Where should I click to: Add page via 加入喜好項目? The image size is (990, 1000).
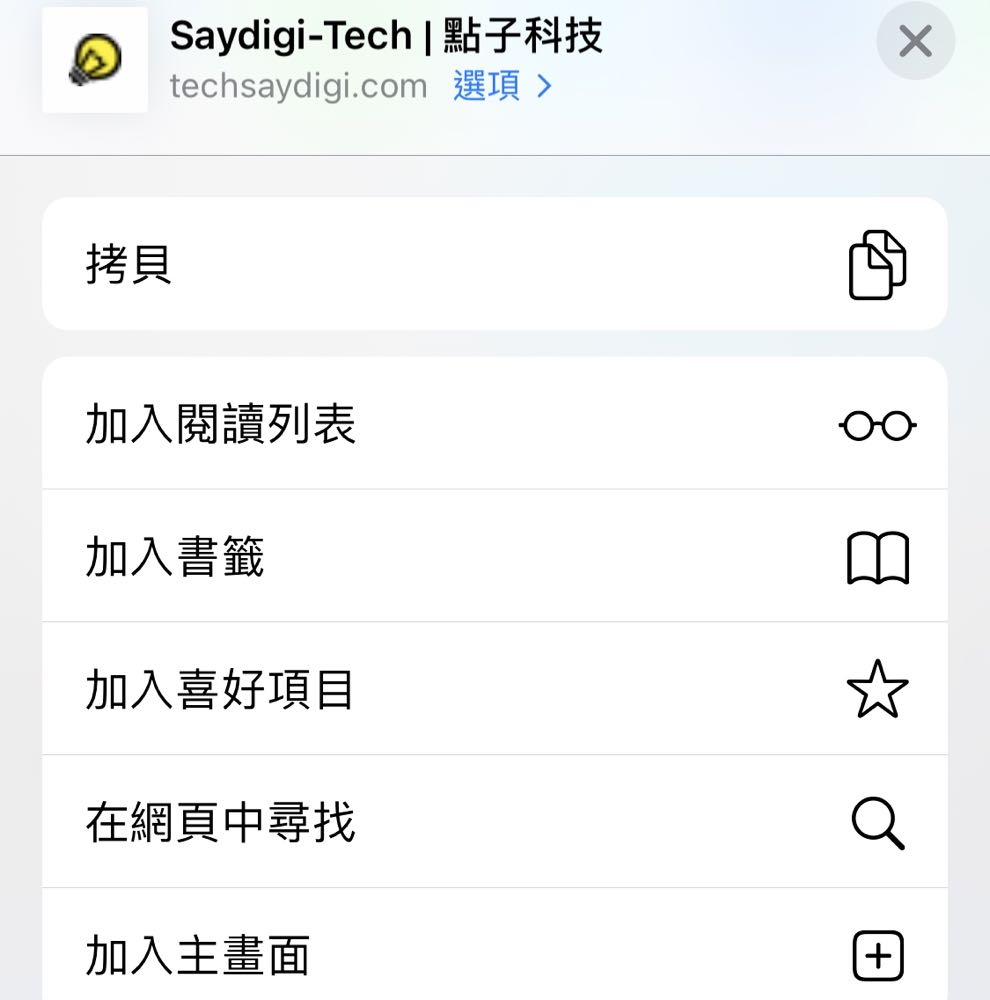tap(494, 689)
